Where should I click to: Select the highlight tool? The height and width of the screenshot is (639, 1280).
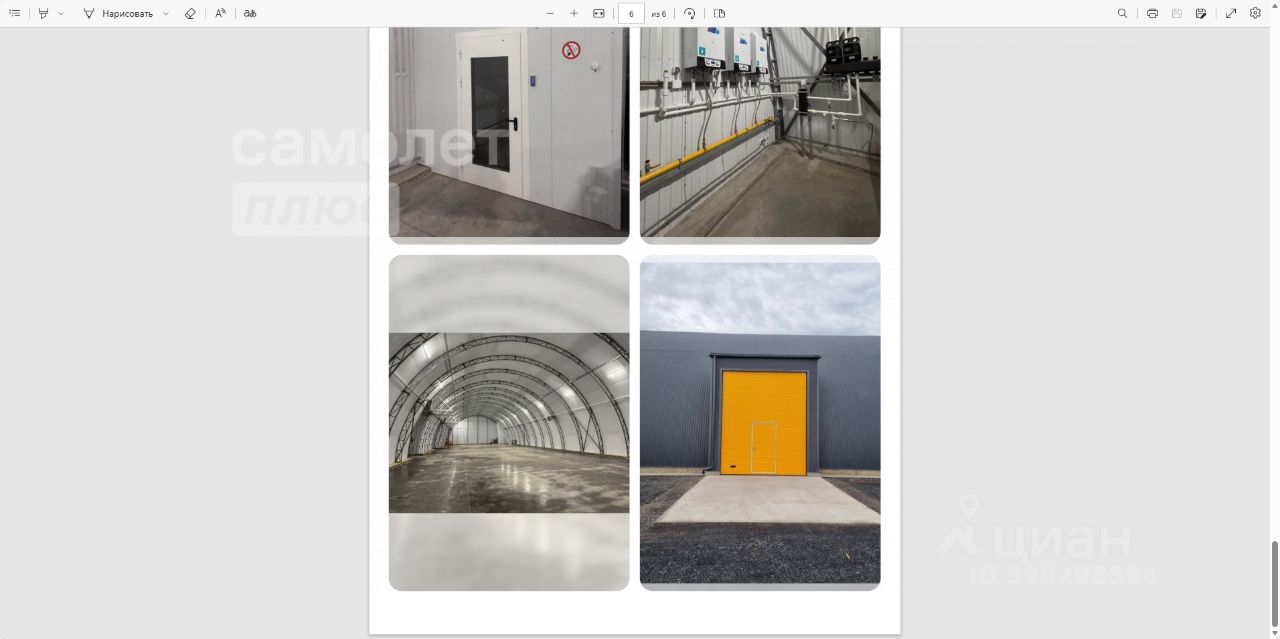click(x=43, y=13)
